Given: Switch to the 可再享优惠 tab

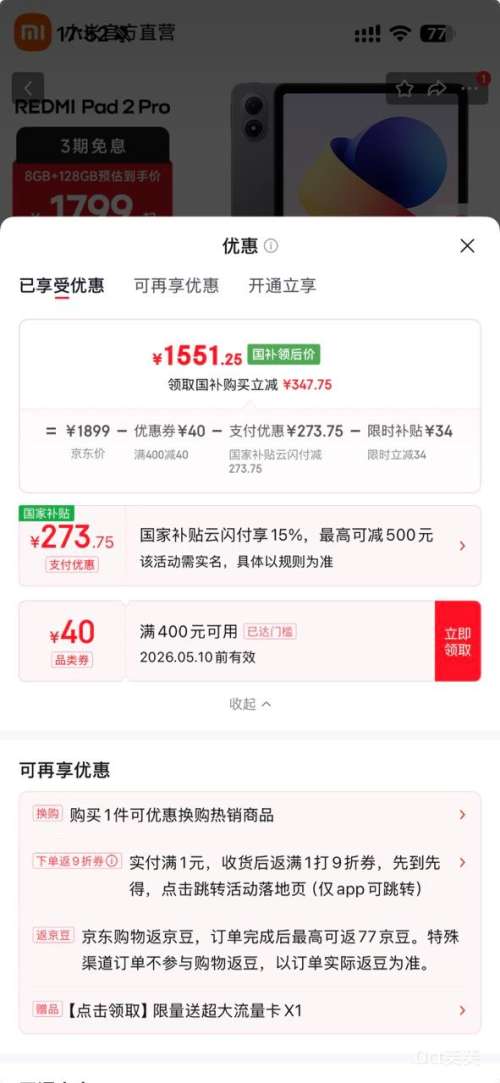Looking at the screenshot, I should pyautogui.click(x=176, y=285).
